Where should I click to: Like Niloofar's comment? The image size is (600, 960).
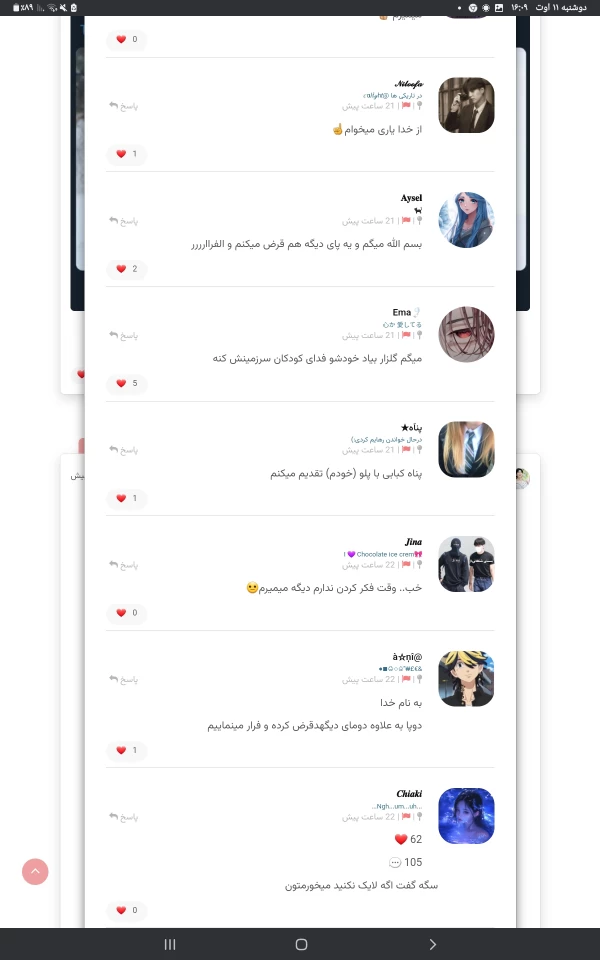coord(121,154)
